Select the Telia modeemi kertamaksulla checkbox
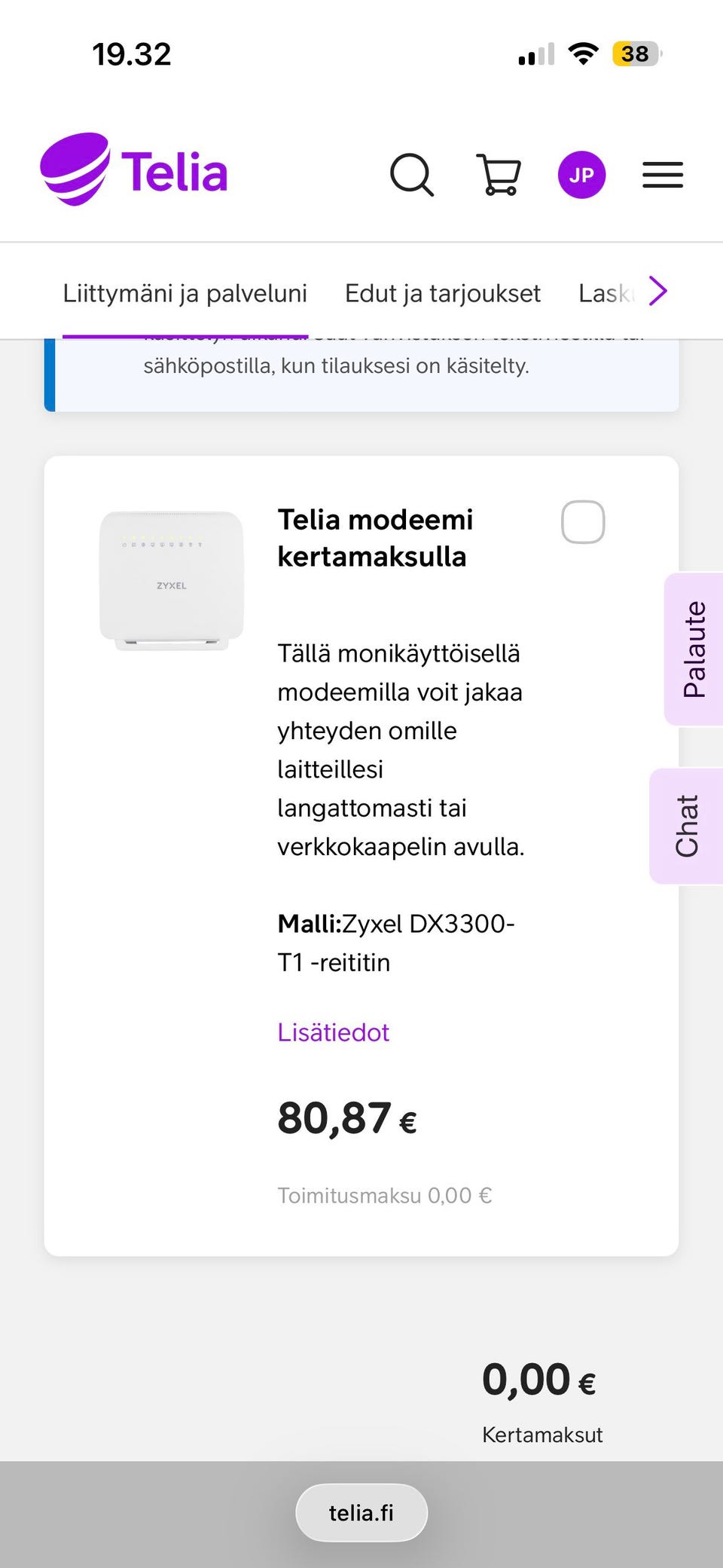Screen dimensions: 723x1568 click(x=582, y=521)
